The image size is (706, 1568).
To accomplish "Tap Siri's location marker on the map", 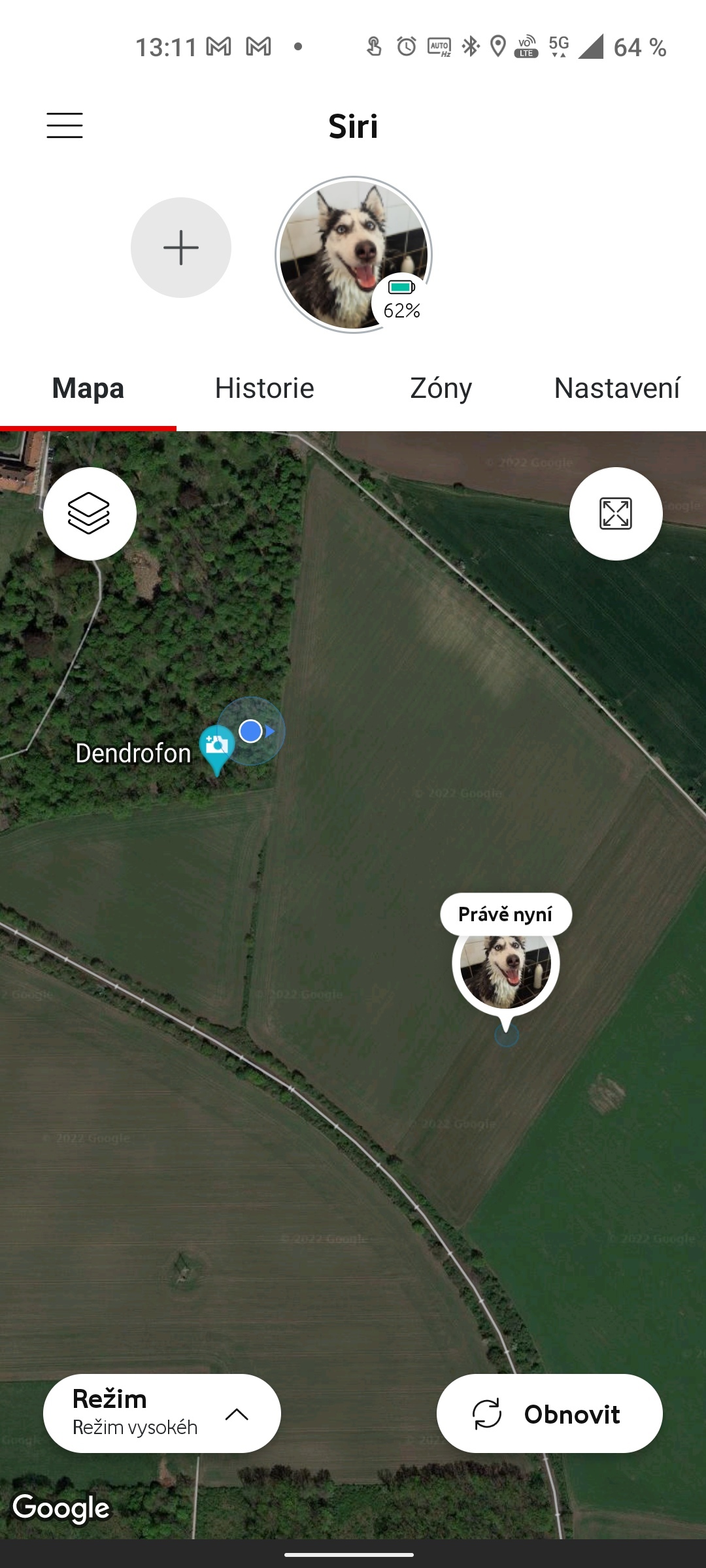I will coord(505,964).
